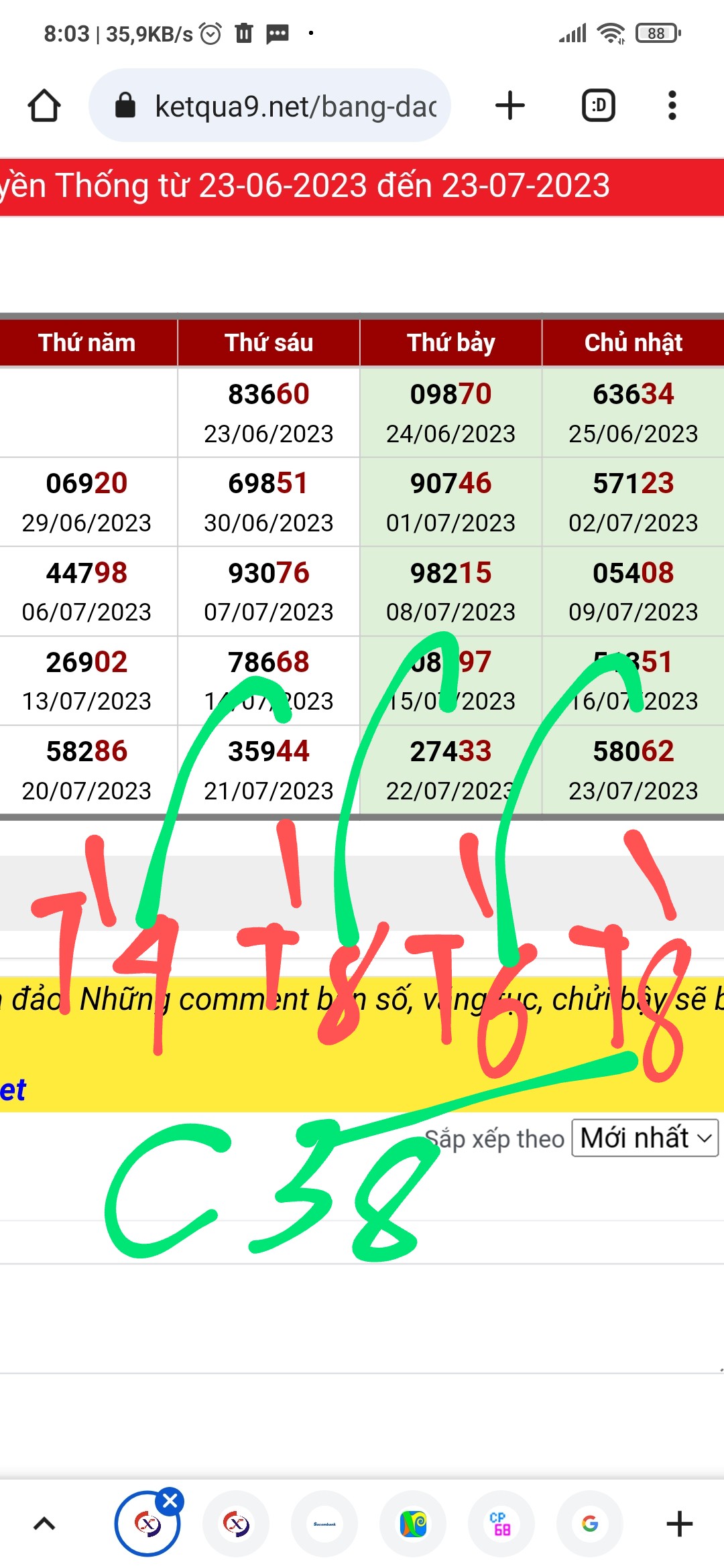Expand the Mới nhất sort dropdown
The image size is (724, 1568).
tap(645, 1138)
